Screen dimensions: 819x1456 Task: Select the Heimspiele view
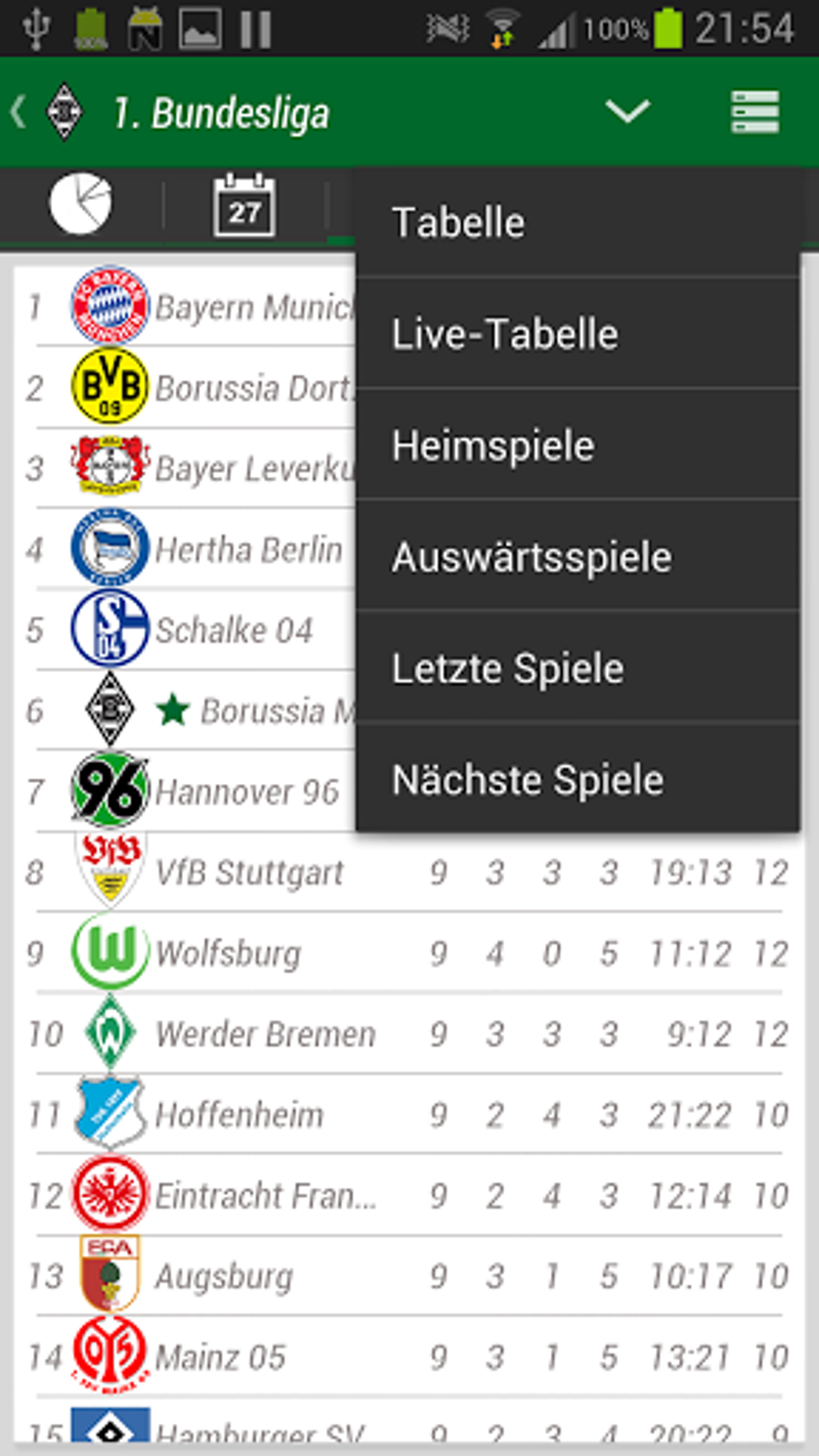(x=577, y=446)
